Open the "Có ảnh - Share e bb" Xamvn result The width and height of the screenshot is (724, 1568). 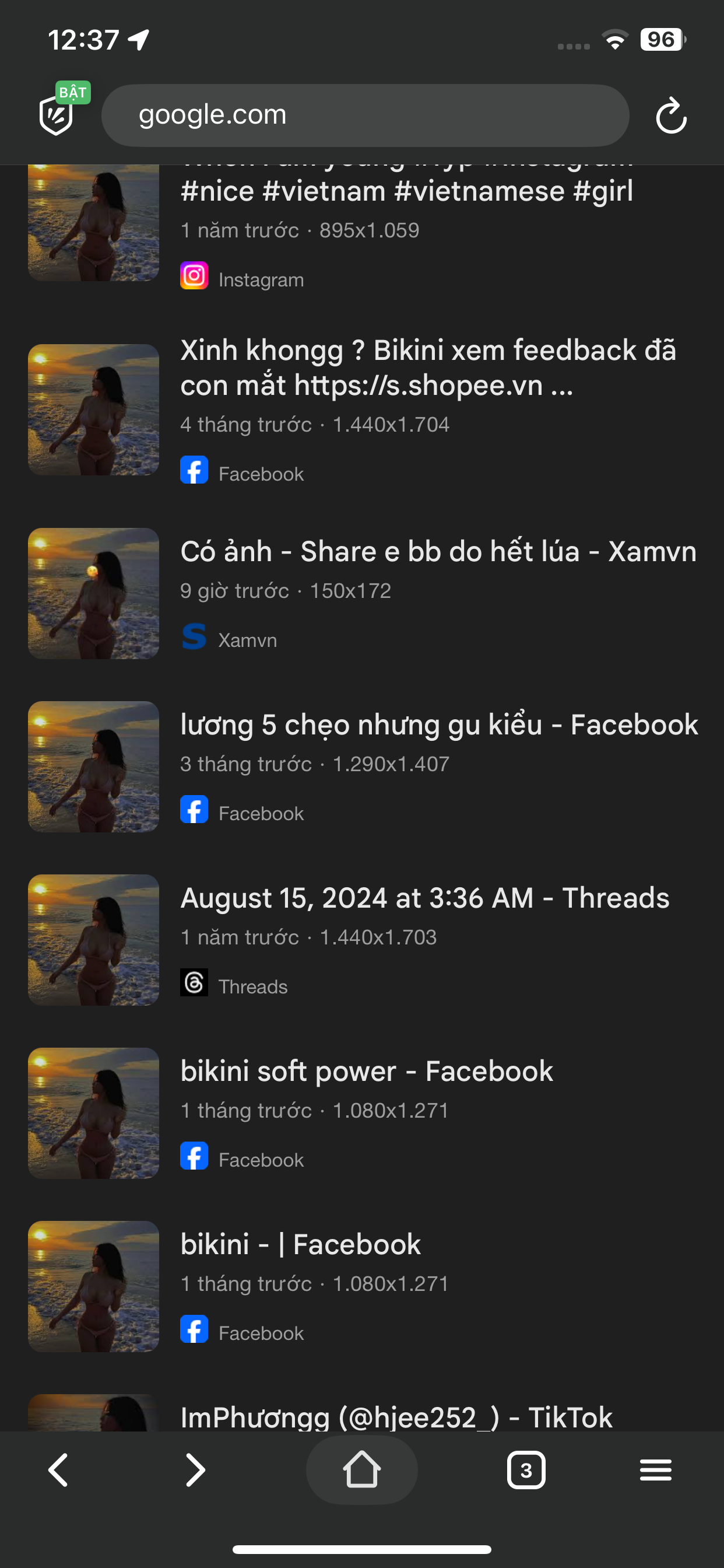coord(438,551)
